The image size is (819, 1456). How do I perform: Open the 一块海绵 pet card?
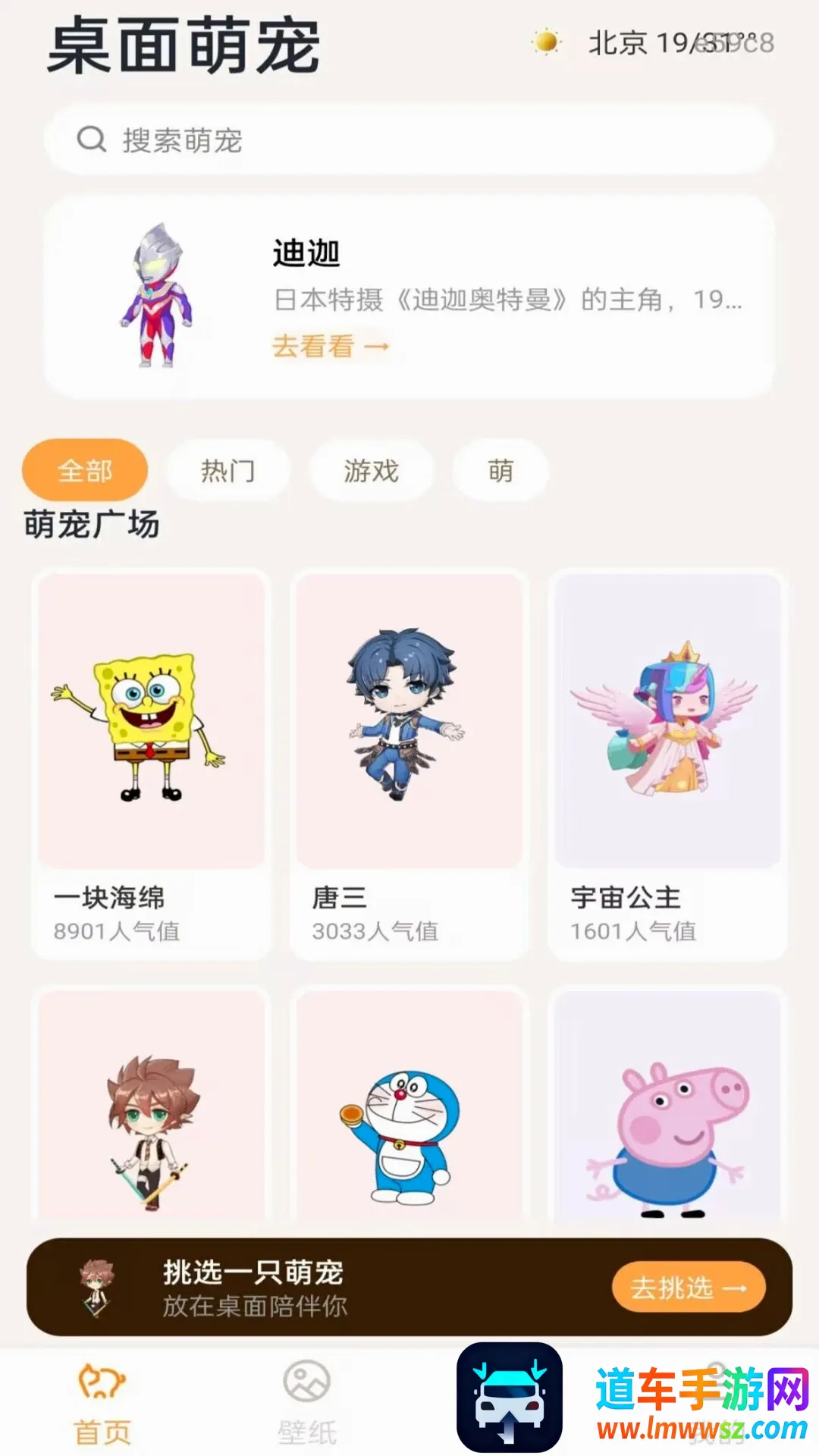(x=151, y=764)
